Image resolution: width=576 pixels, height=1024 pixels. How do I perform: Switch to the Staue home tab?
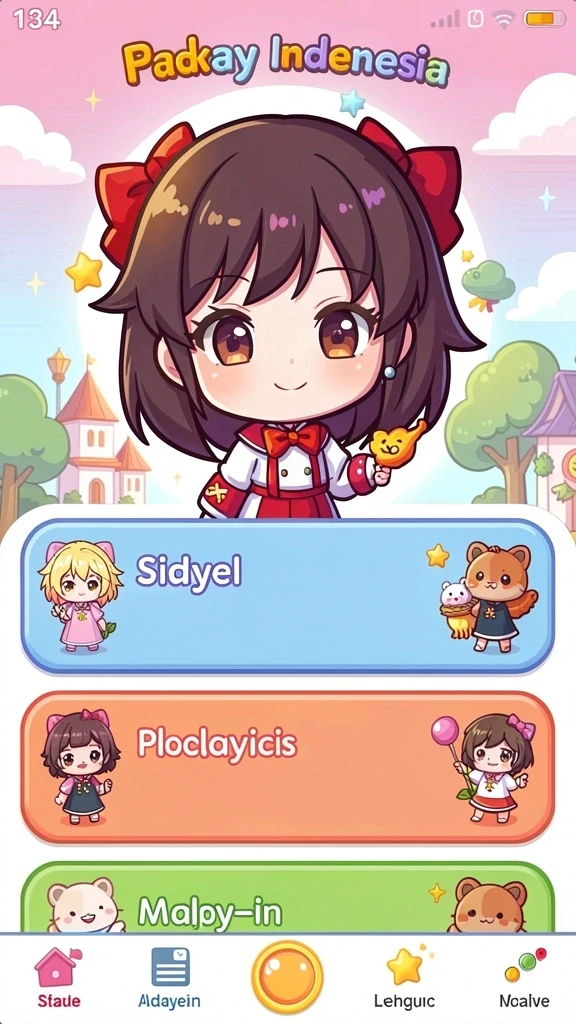tap(59, 976)
